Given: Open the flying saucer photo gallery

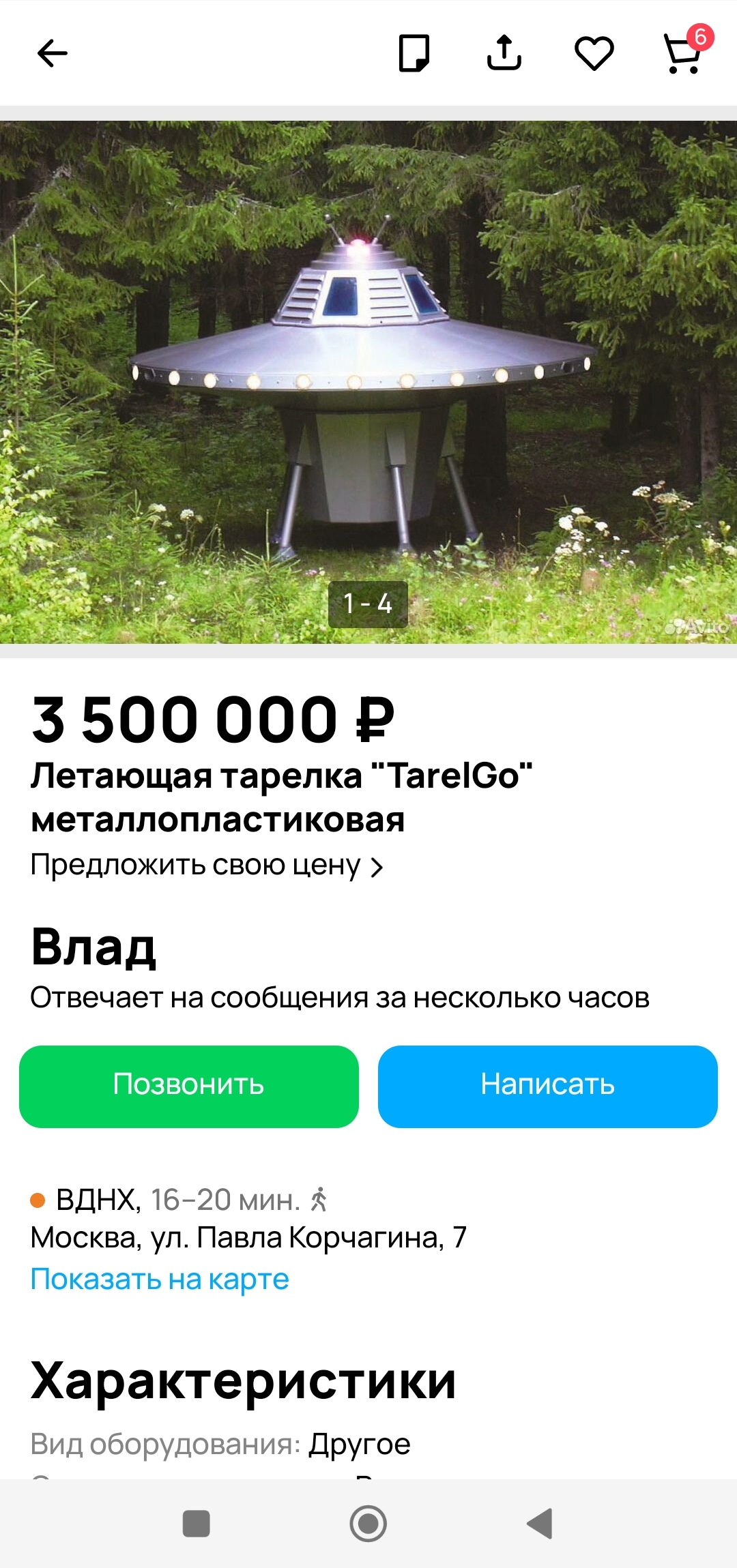Looking at the screenshot, I should point(369,382).
